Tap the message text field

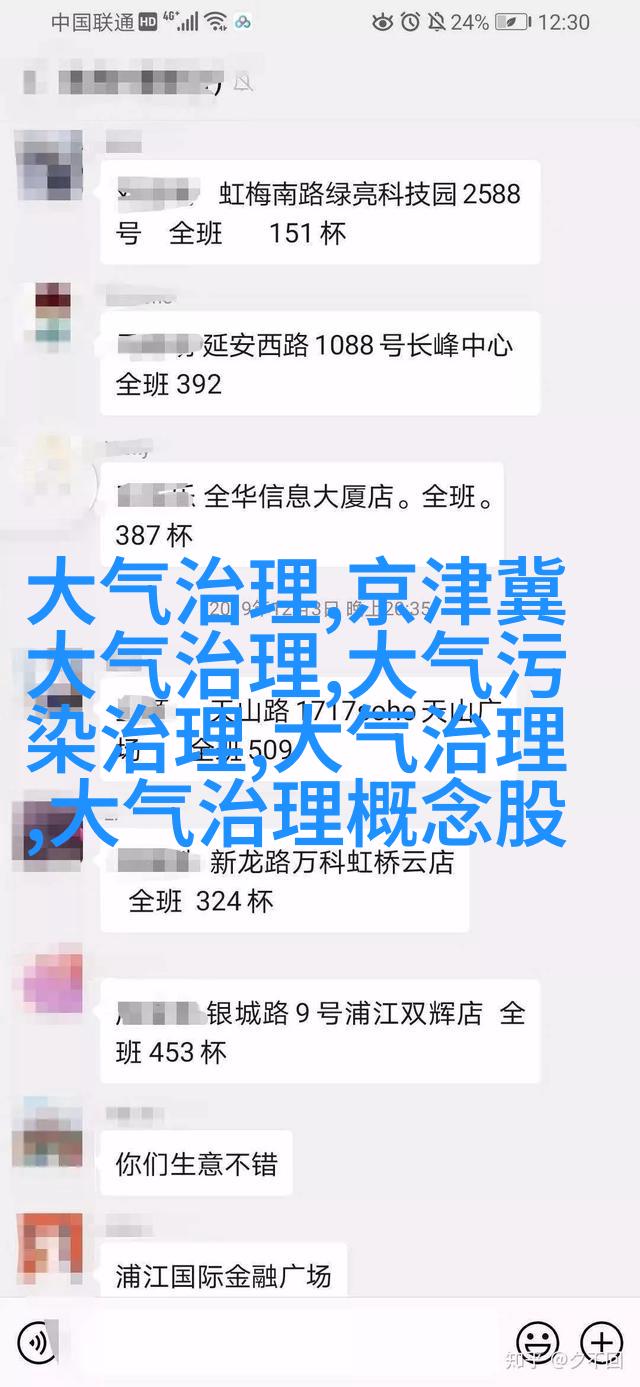[x=280, y=1340]
